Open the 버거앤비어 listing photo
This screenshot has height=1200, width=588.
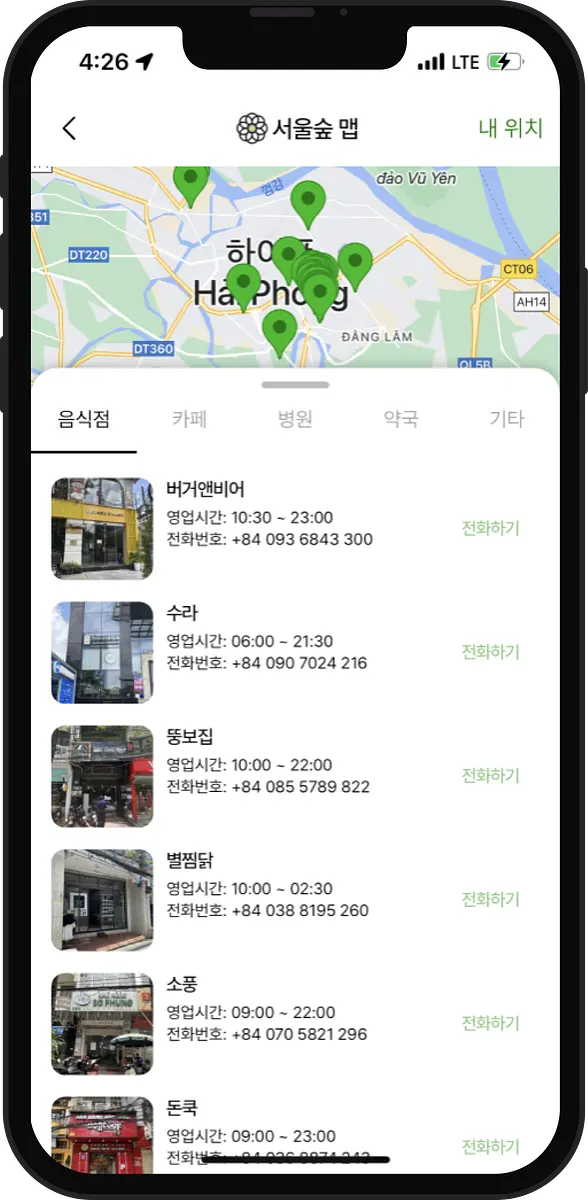click(102, 528)
